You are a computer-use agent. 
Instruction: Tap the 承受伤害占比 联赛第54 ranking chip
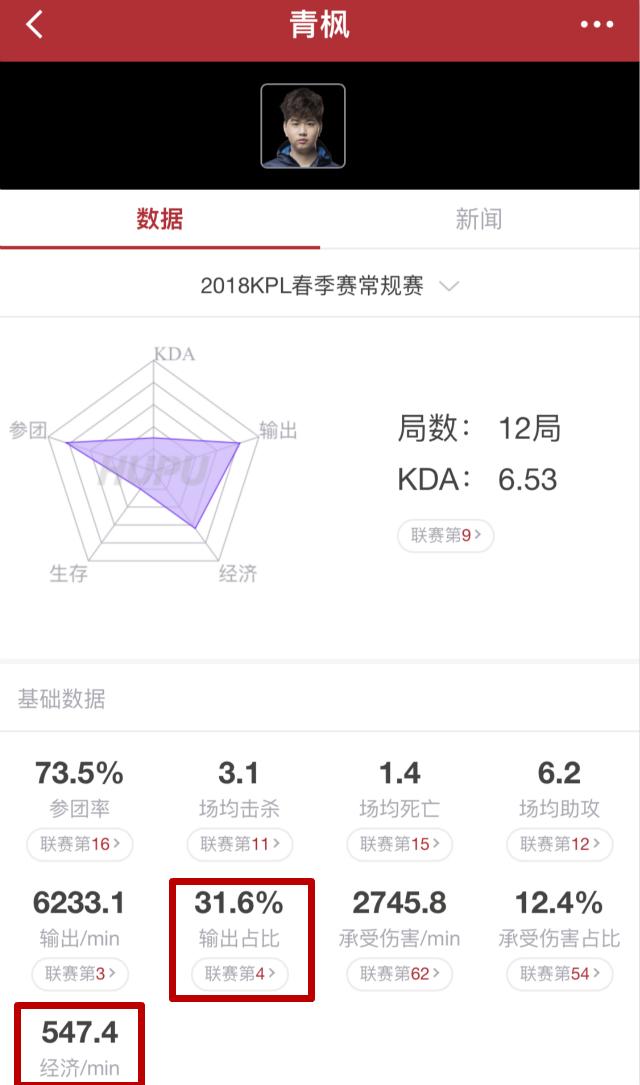coord(560,973)
